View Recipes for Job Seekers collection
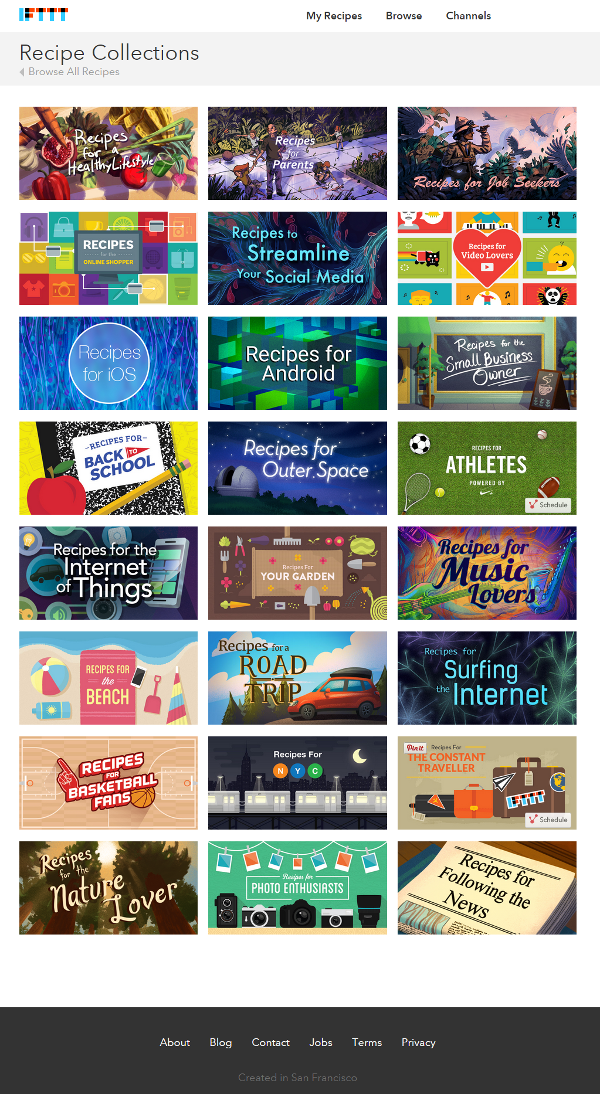The image size is (600, 1094). [x=487, y=153]
